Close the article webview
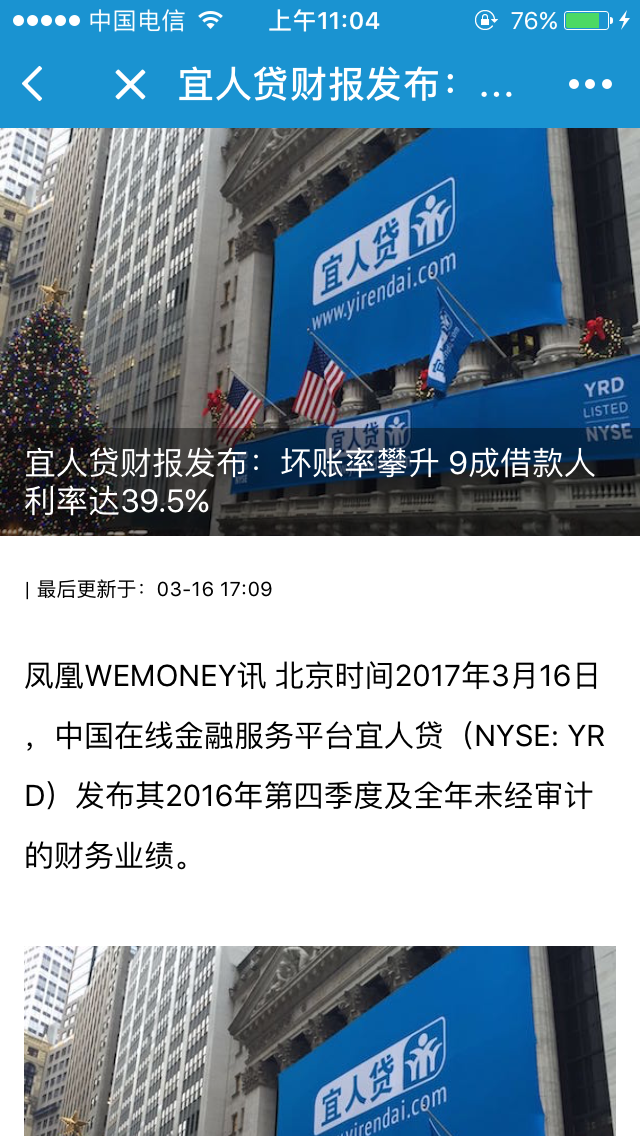The width and height of the screenshot is (640, 1136). [130, 85]
